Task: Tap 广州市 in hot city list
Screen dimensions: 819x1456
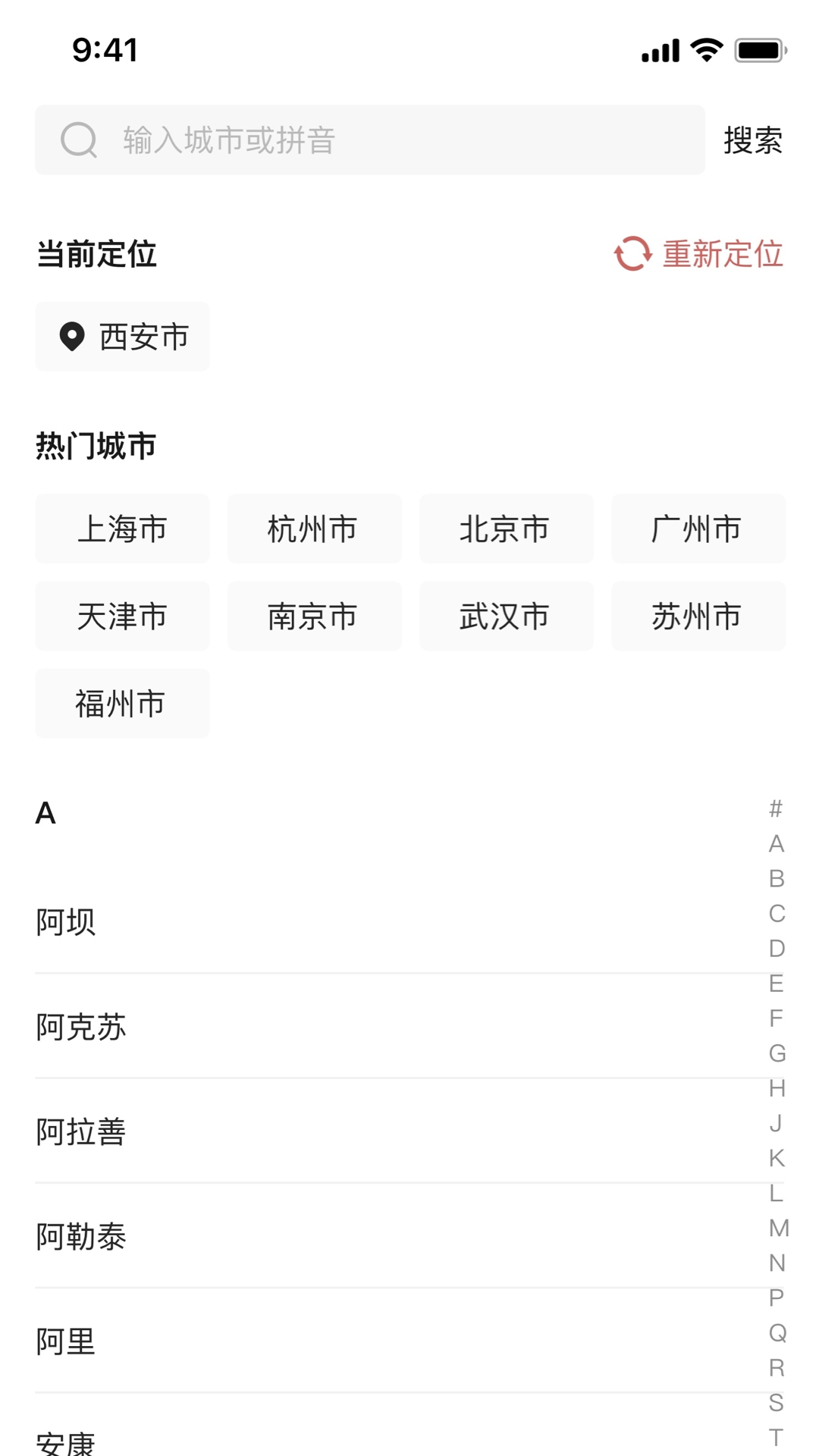Action: [x=698, y=529]
